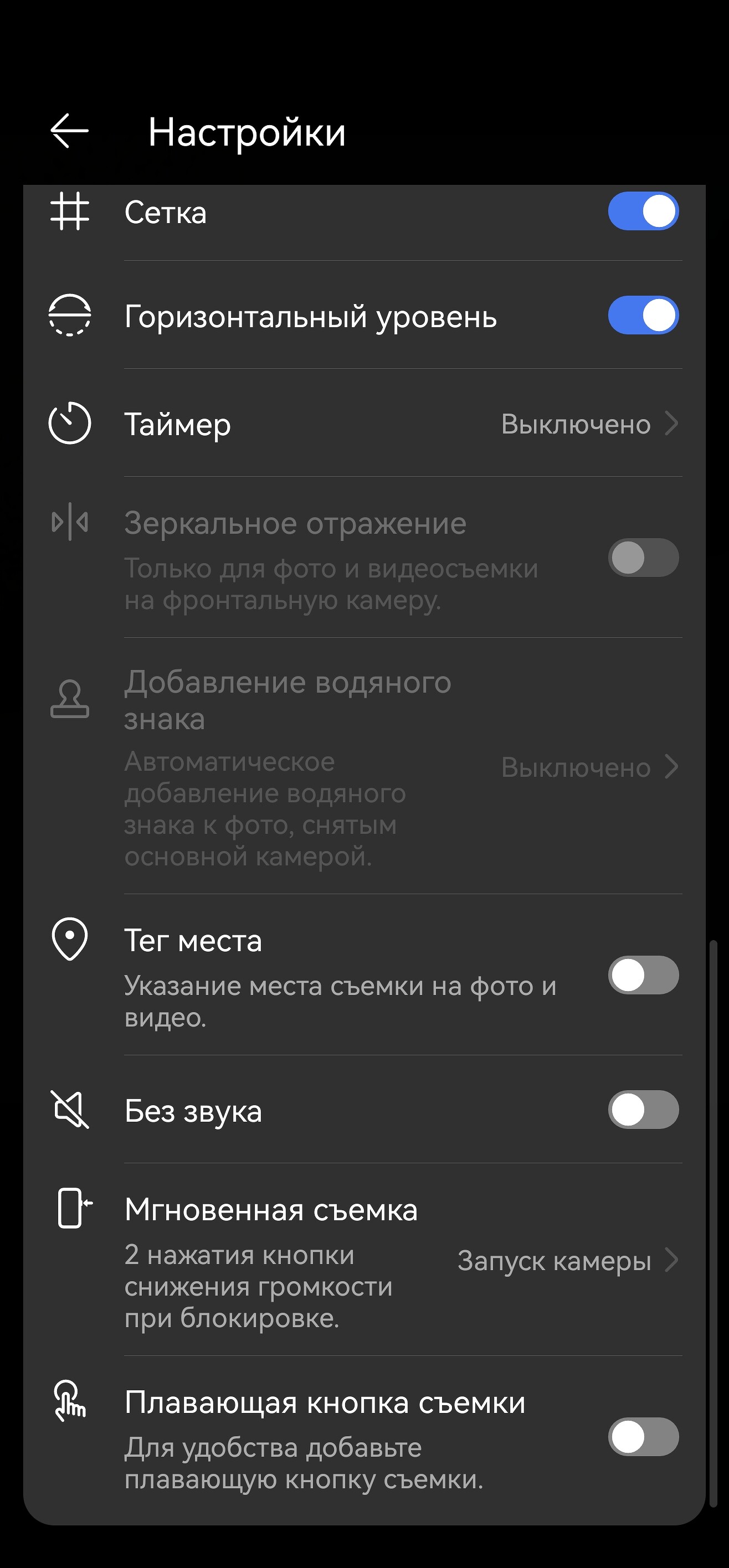Disable the Горизонтальный уровень switch
The width and height of the screenshot is (729, 1568).
click(643, 315)
